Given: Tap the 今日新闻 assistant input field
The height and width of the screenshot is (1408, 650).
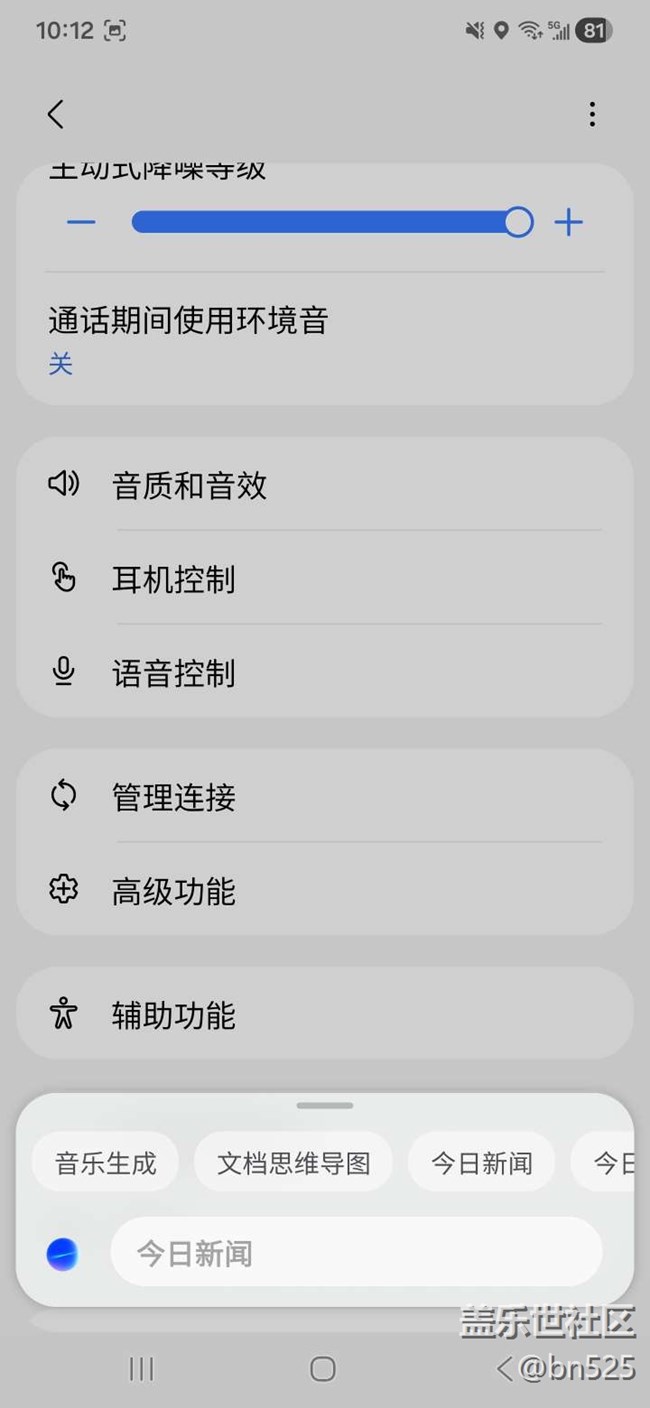Looking at the screenshot, I should pyautogui.click(x=356, y=1252).
